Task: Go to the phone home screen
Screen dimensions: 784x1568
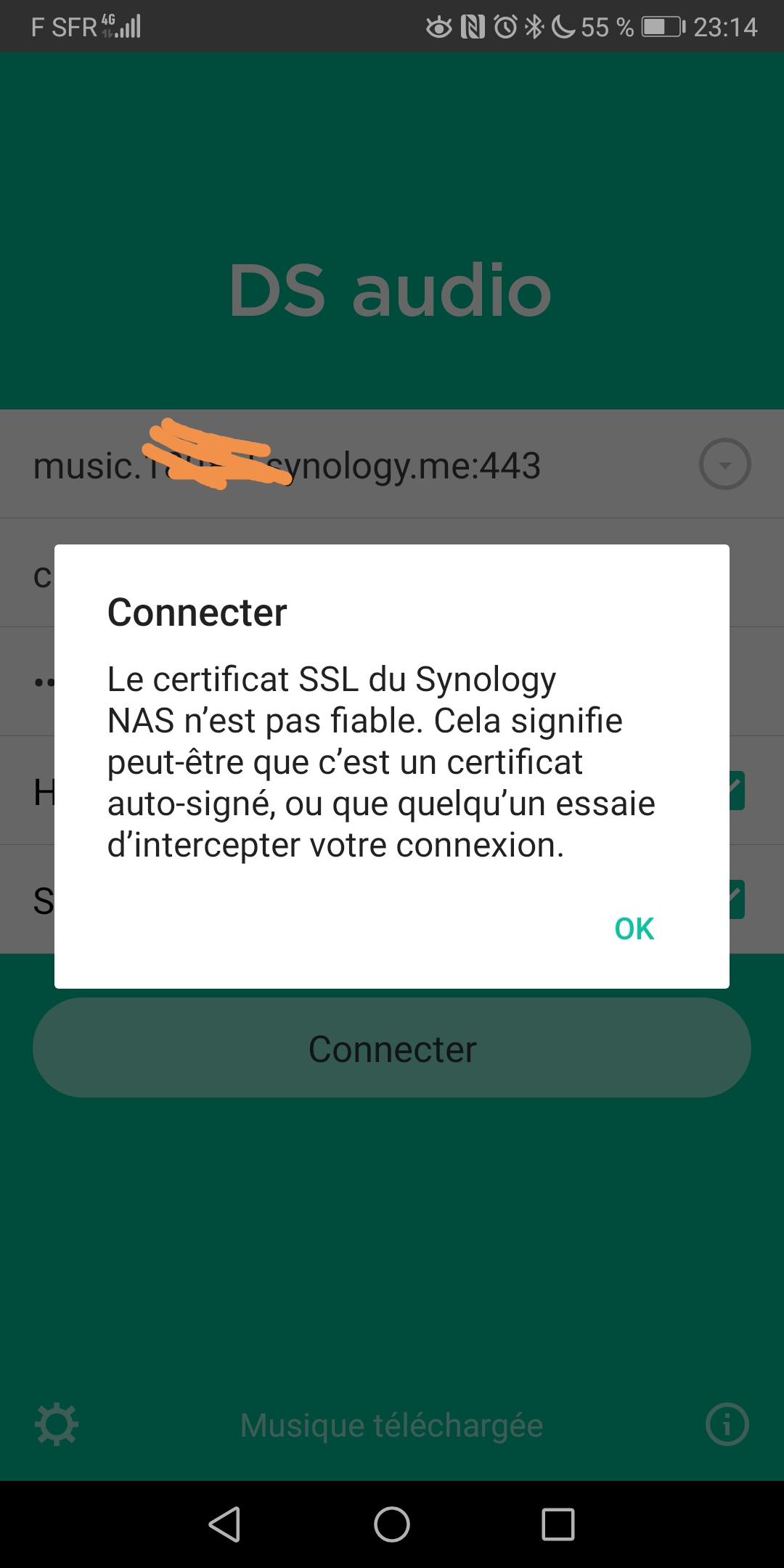Action: tap(392, 1524)
